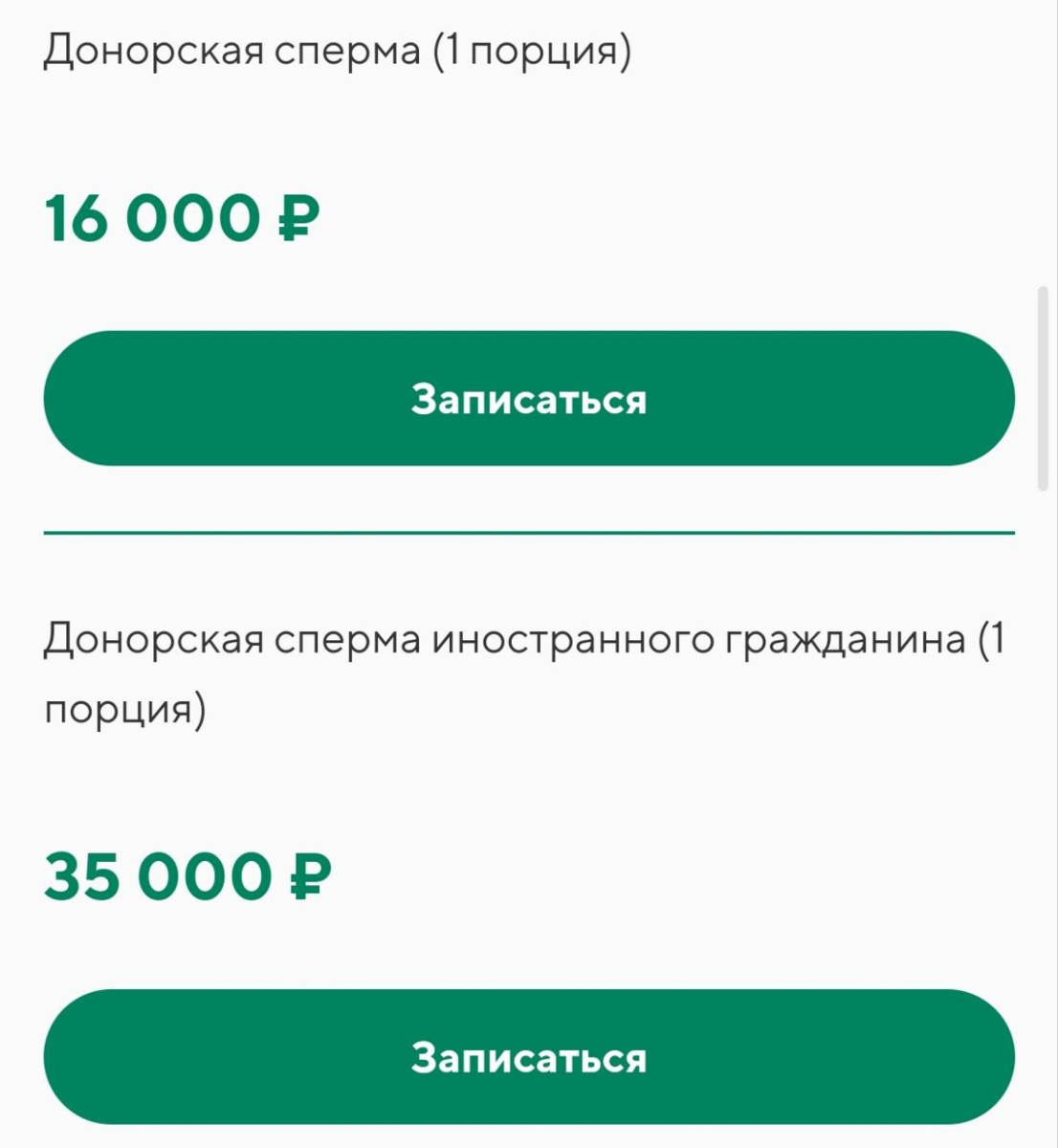1058x1148 pixels.
Task: Click the Записаться label text on top button
Action: click(x=528, y=399)
